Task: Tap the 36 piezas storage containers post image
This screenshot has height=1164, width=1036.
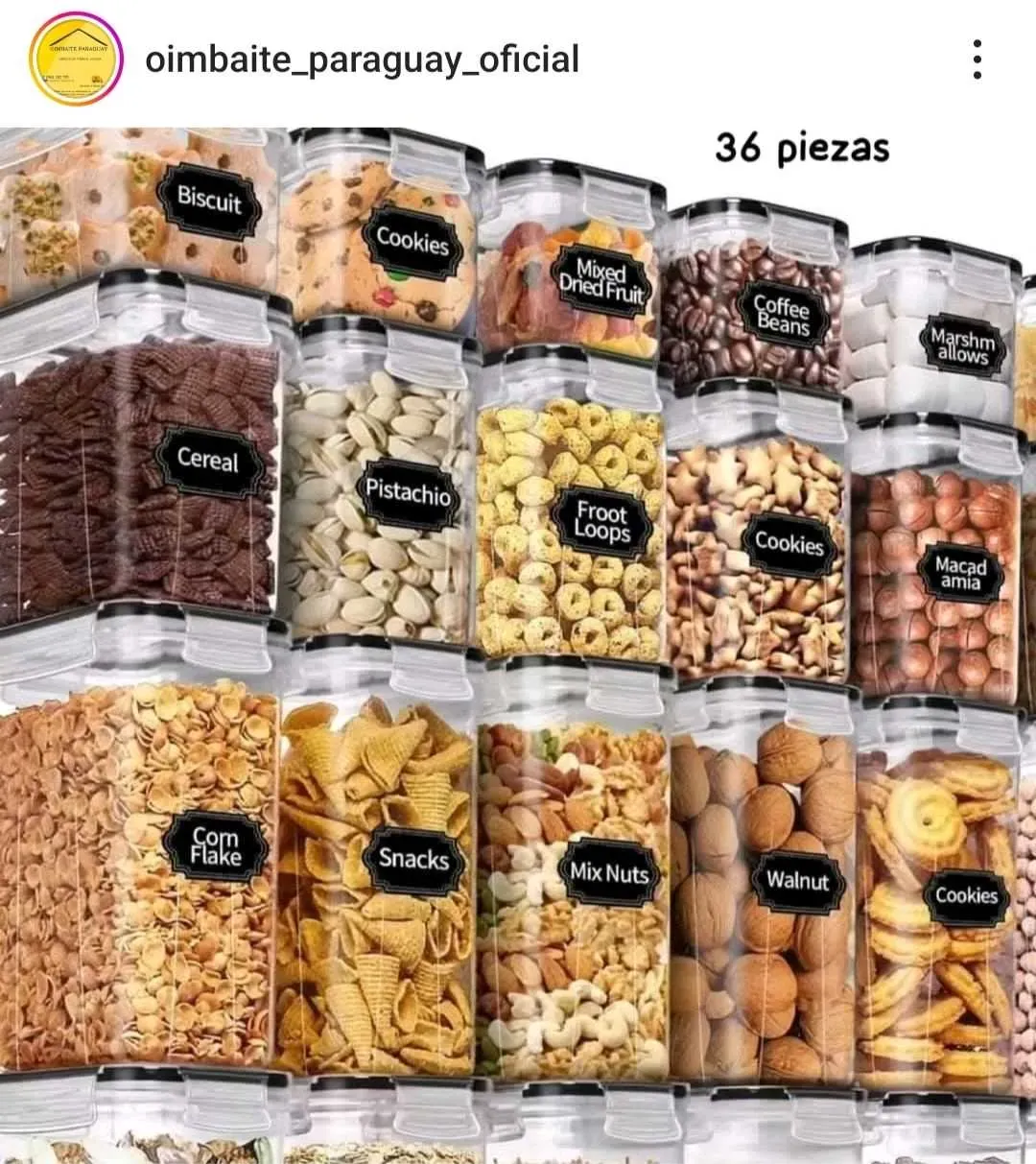Action: (518, 643)
